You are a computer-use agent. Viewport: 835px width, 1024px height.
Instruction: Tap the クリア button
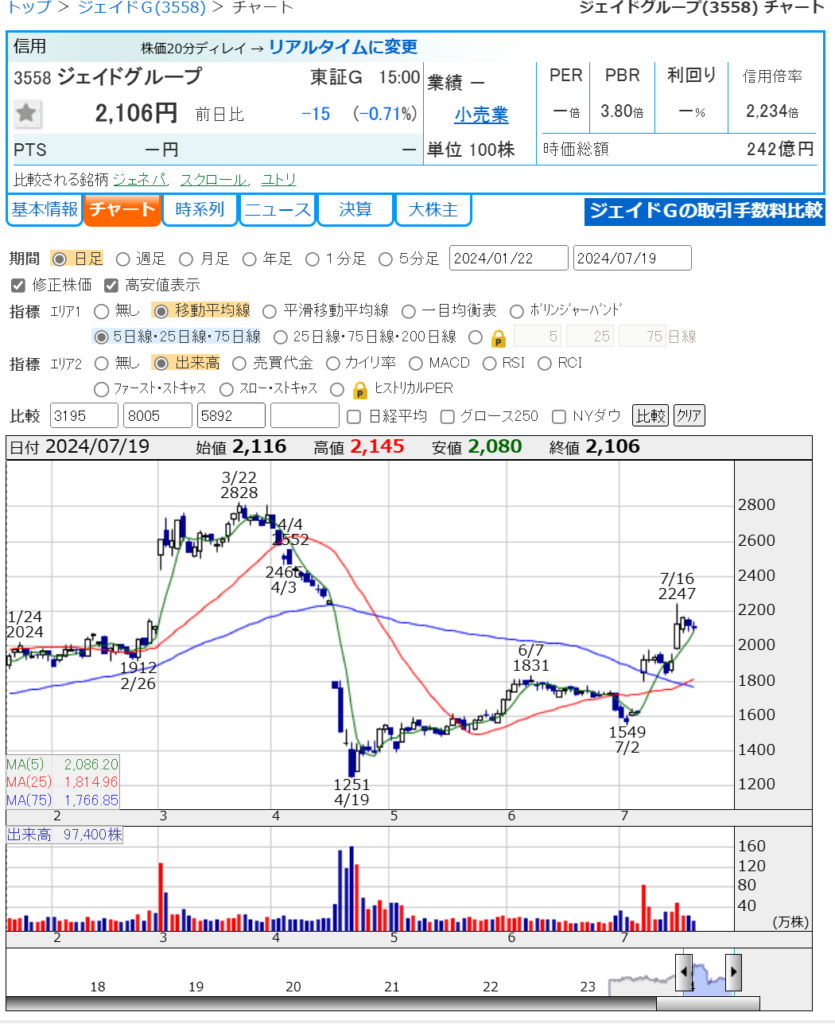pyautogui.click(x=689, y=415)
